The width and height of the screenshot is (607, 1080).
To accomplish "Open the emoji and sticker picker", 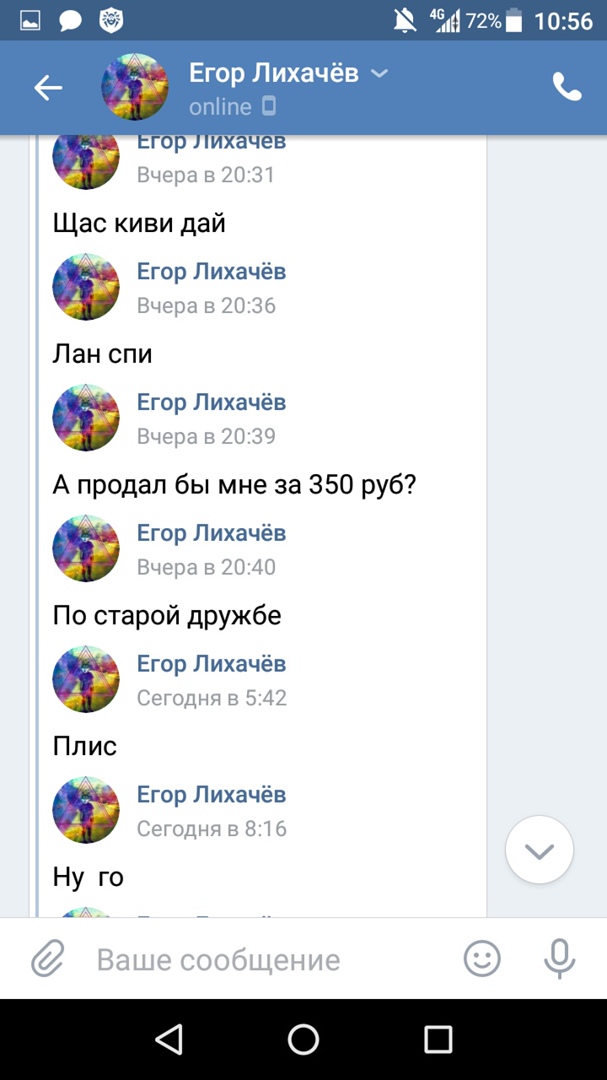I will (482, 960).
